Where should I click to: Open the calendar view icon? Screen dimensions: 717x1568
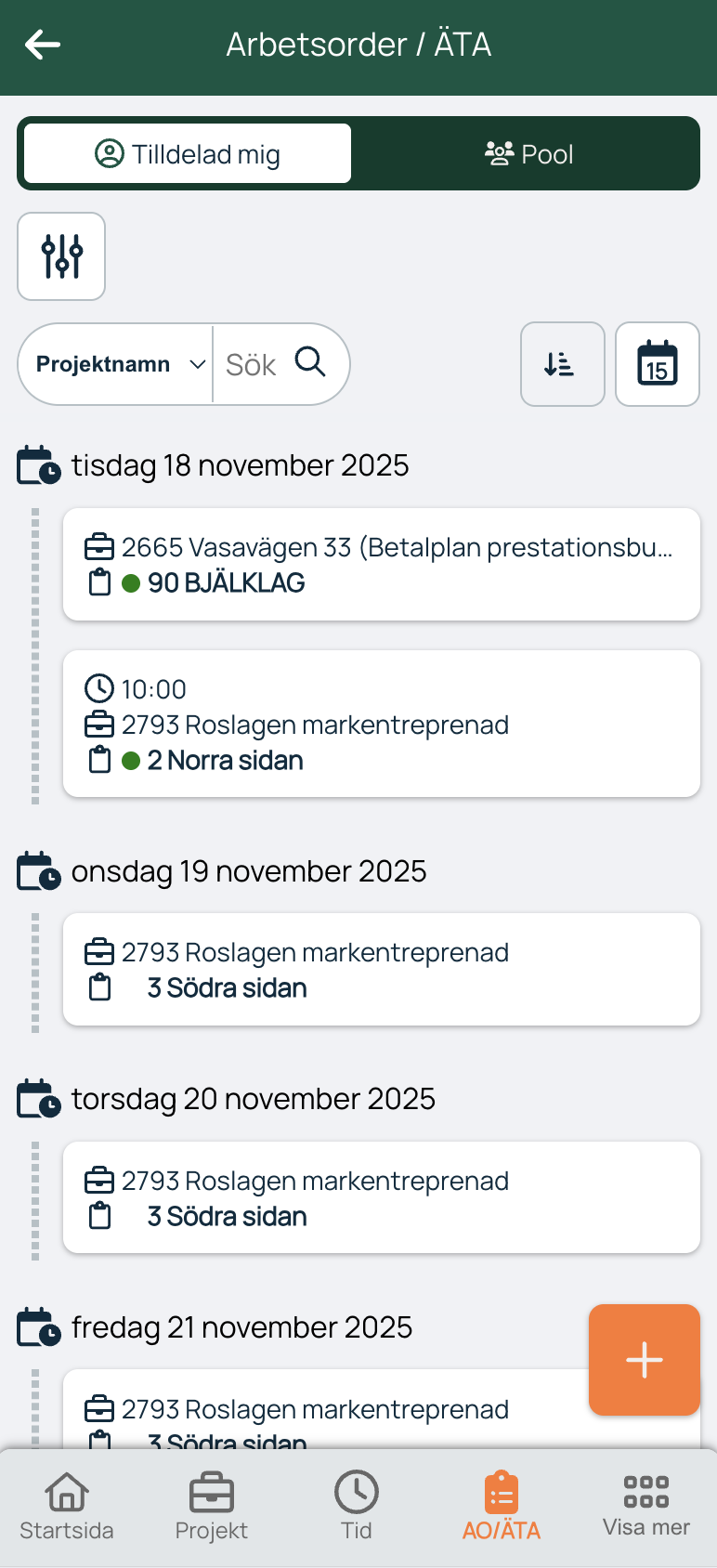coord(658,364)
